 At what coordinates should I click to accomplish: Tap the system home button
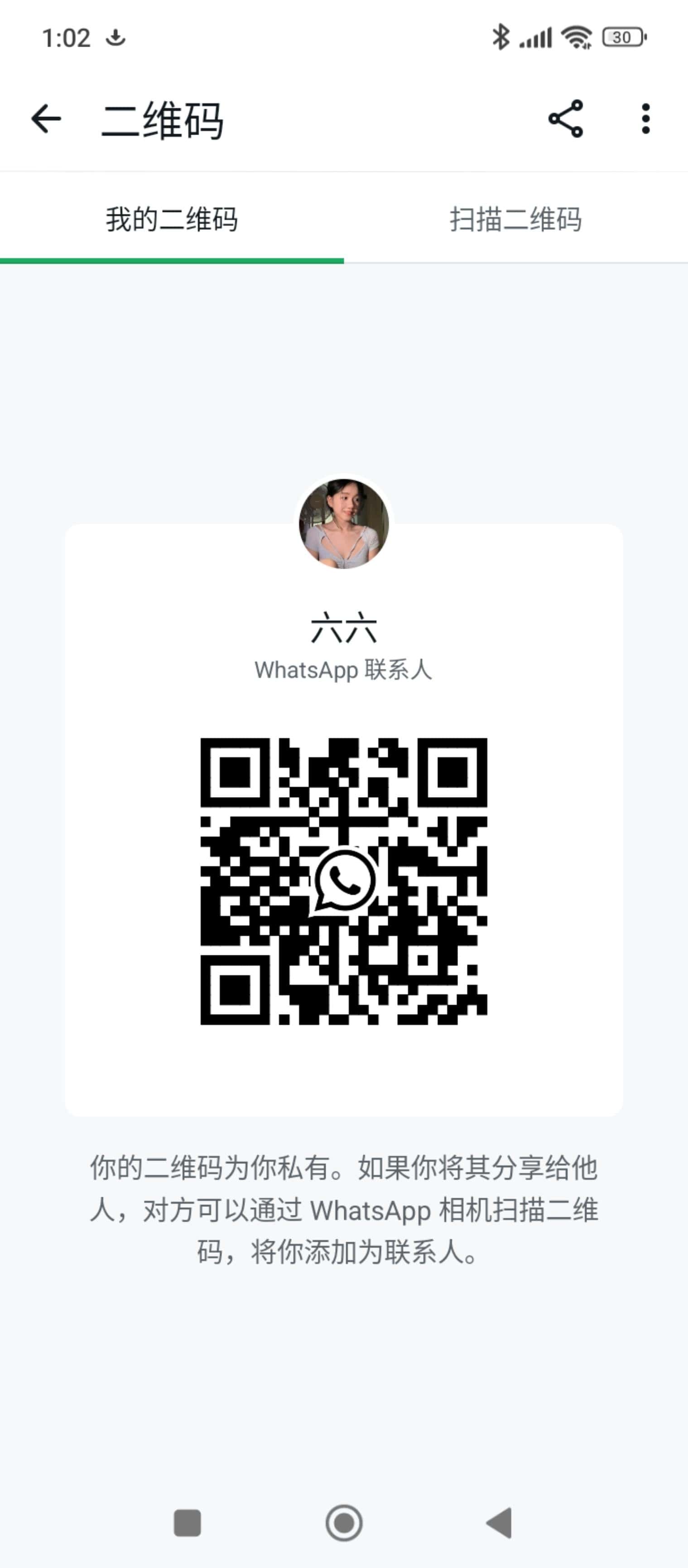point(344,1522)
